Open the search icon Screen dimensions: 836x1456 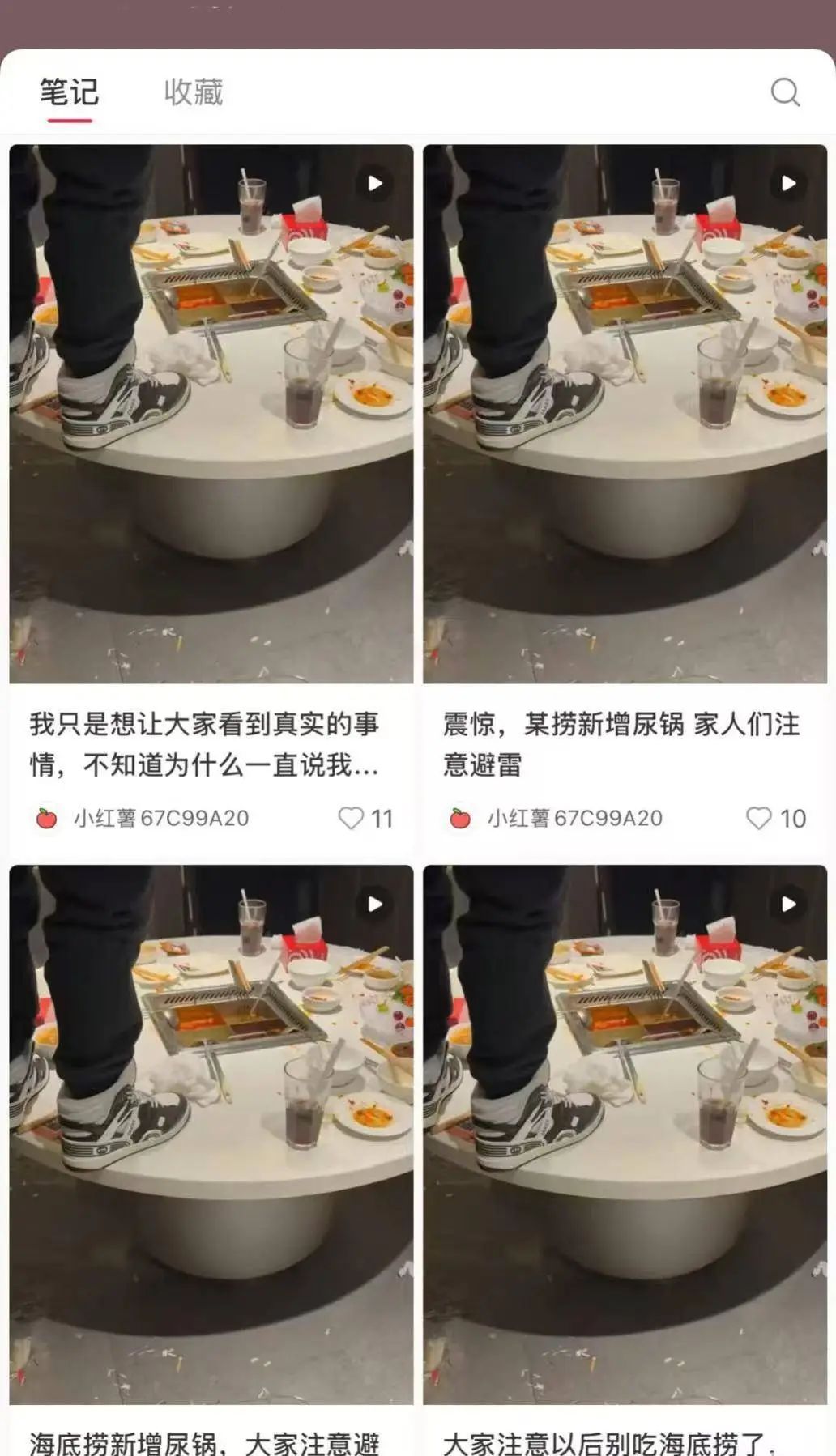click(784, 92)
